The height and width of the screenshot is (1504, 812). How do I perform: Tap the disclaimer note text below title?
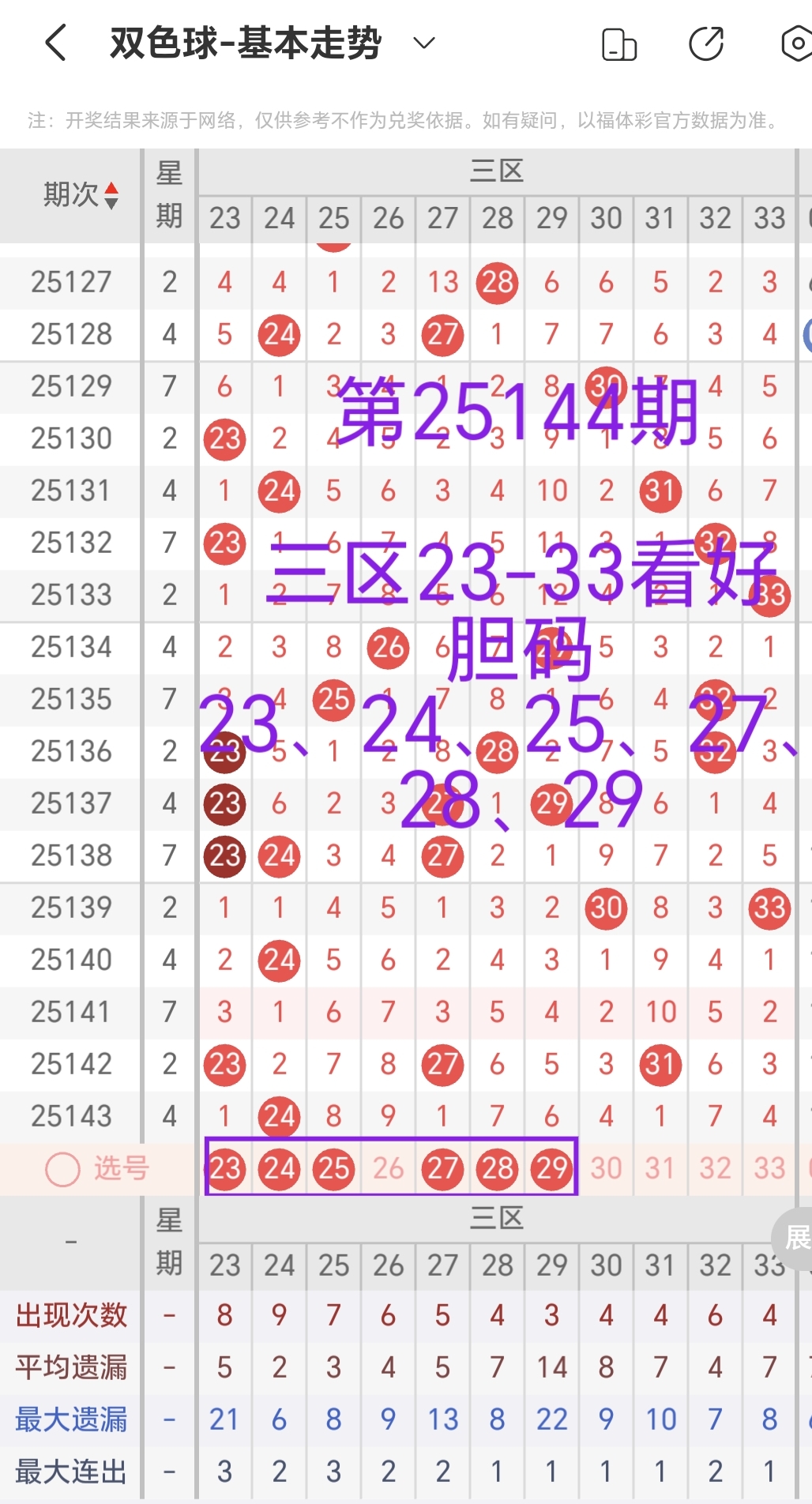coord(404,122)
